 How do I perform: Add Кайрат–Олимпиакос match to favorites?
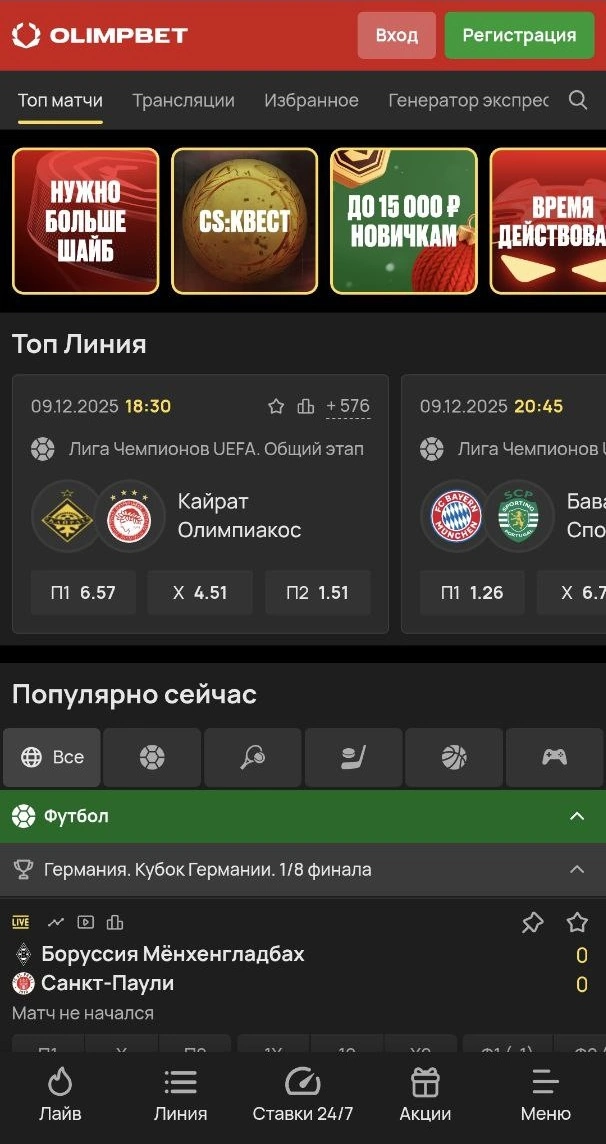(x=276, y=406)
